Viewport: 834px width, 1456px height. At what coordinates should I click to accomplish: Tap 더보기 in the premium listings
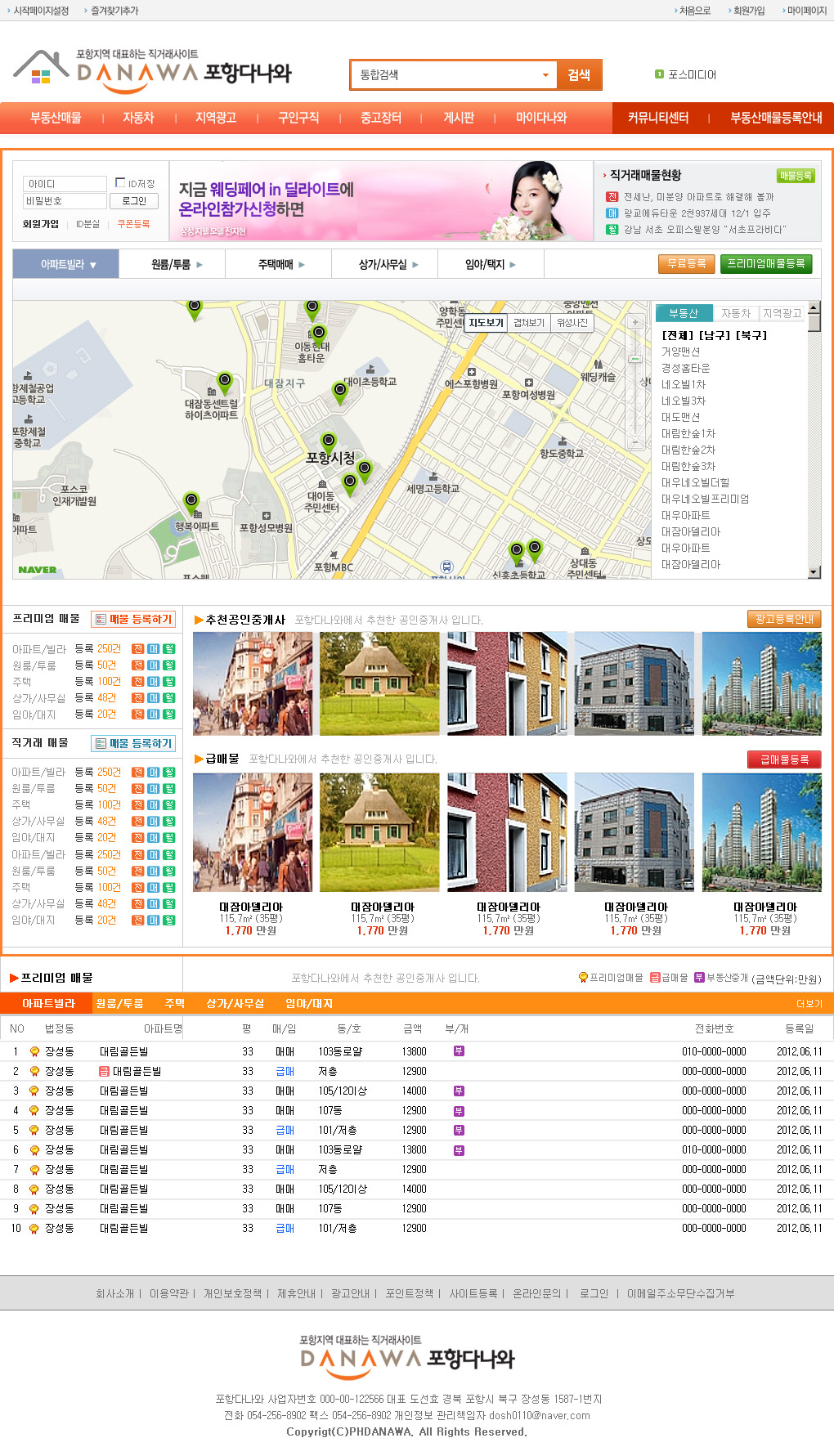[809, 1004]
